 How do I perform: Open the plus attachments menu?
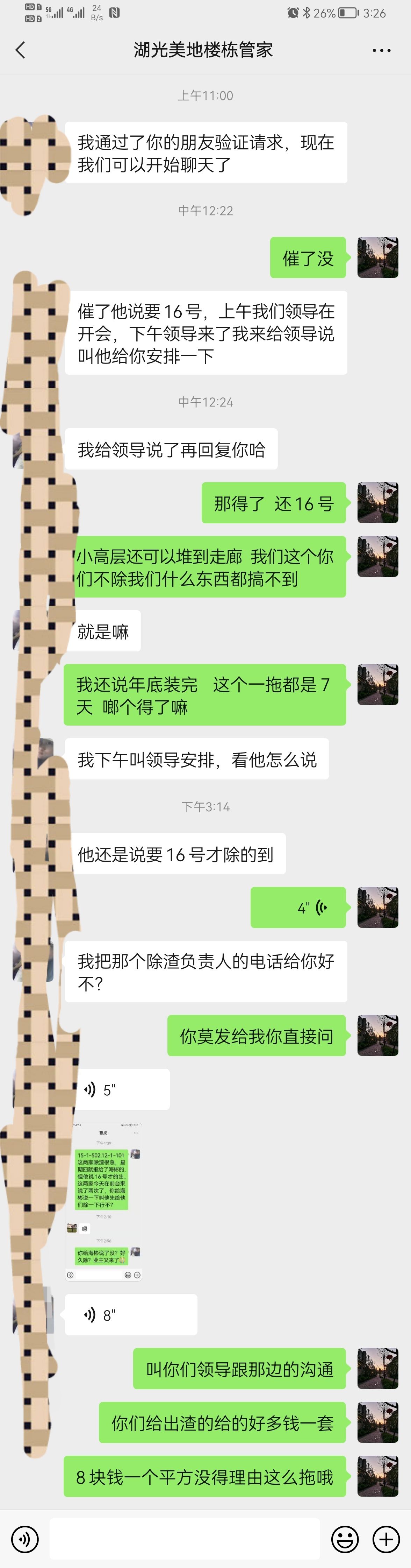tap(386, 1539)
